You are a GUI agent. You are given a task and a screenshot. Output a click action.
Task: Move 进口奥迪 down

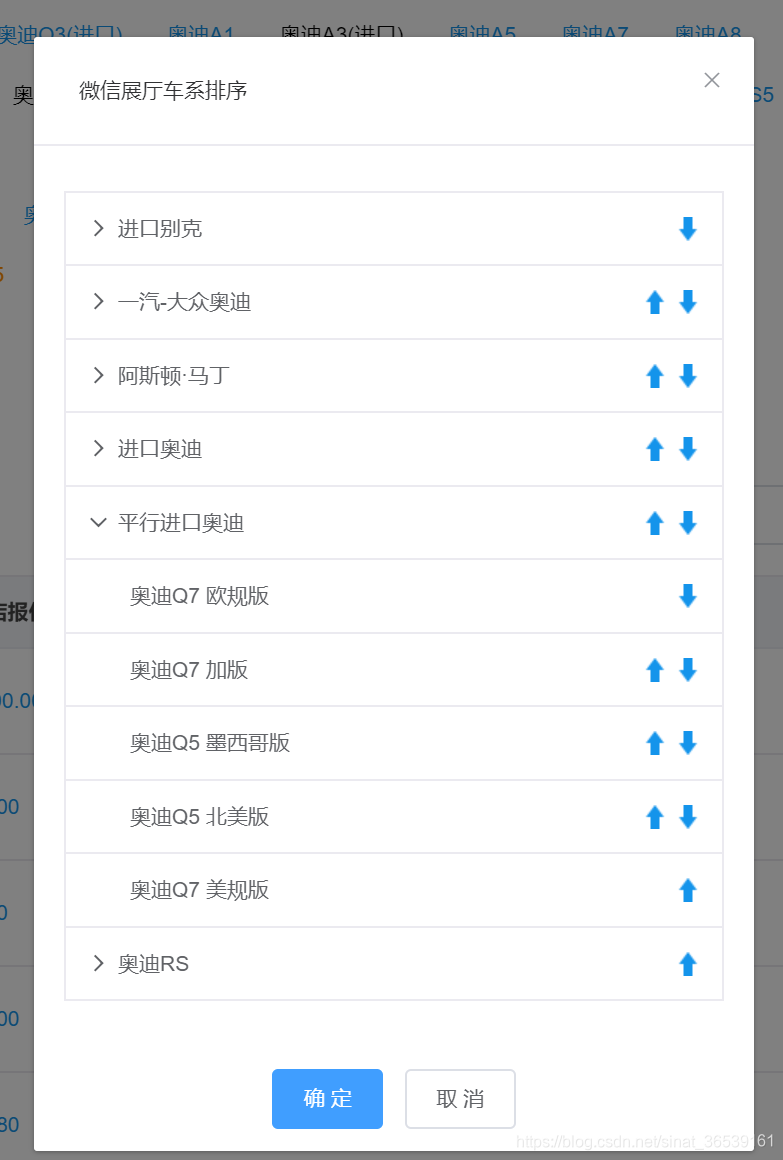click(688, 449)
